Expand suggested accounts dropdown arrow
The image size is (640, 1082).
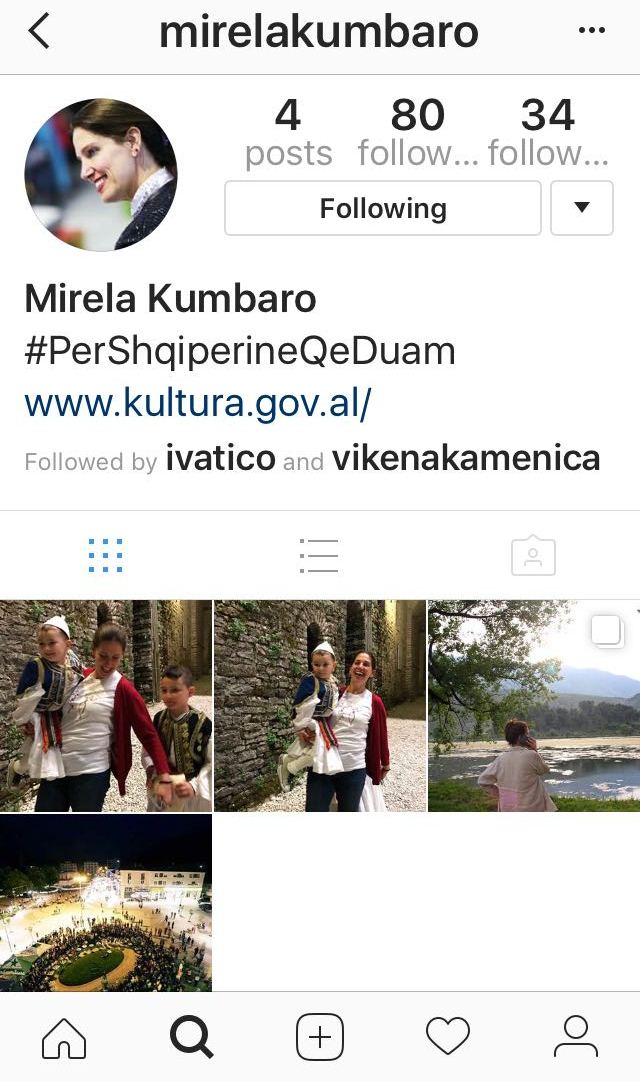(581, 208)
